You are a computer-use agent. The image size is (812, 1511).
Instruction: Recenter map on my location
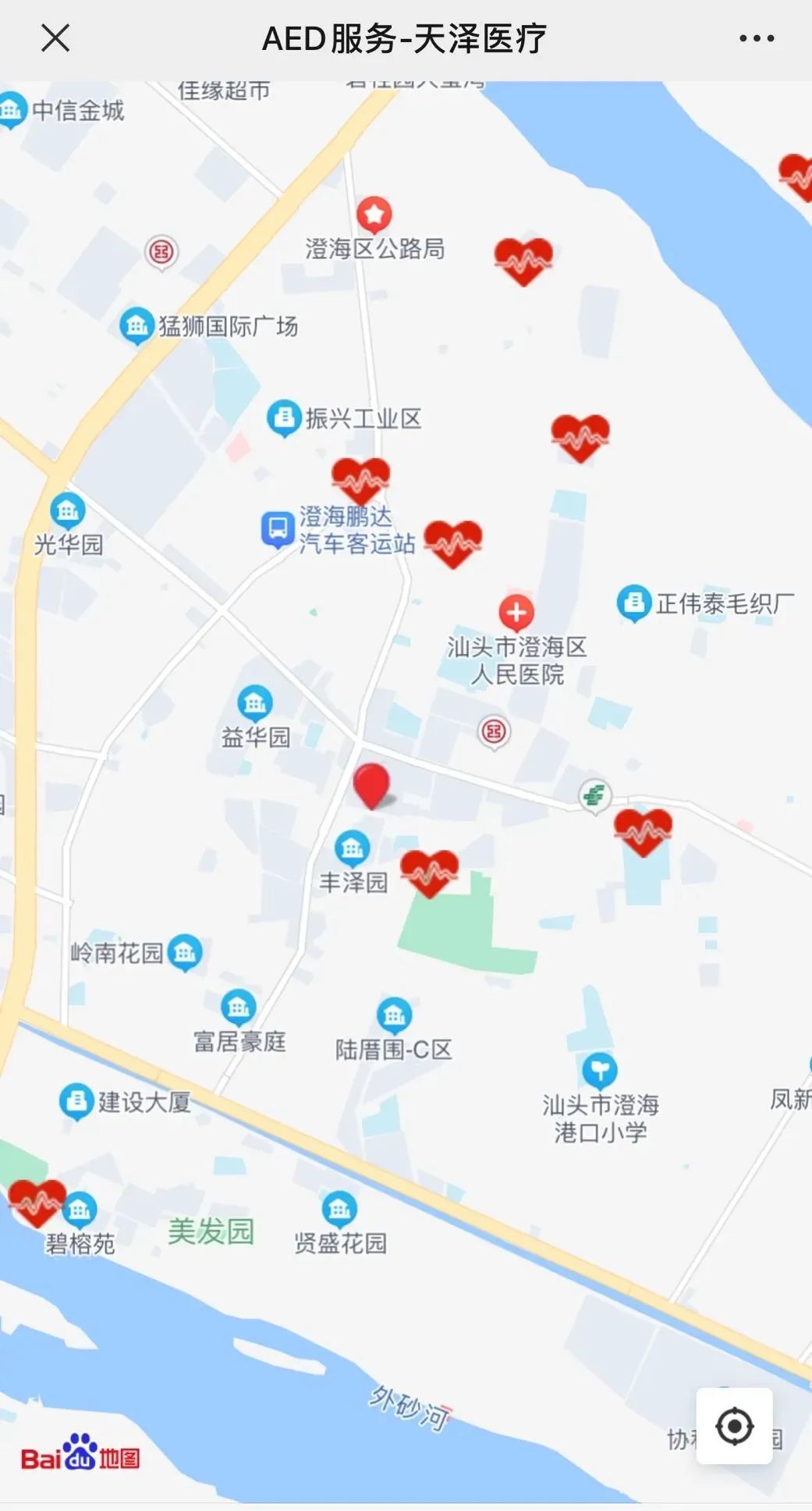coord(734,1427)
